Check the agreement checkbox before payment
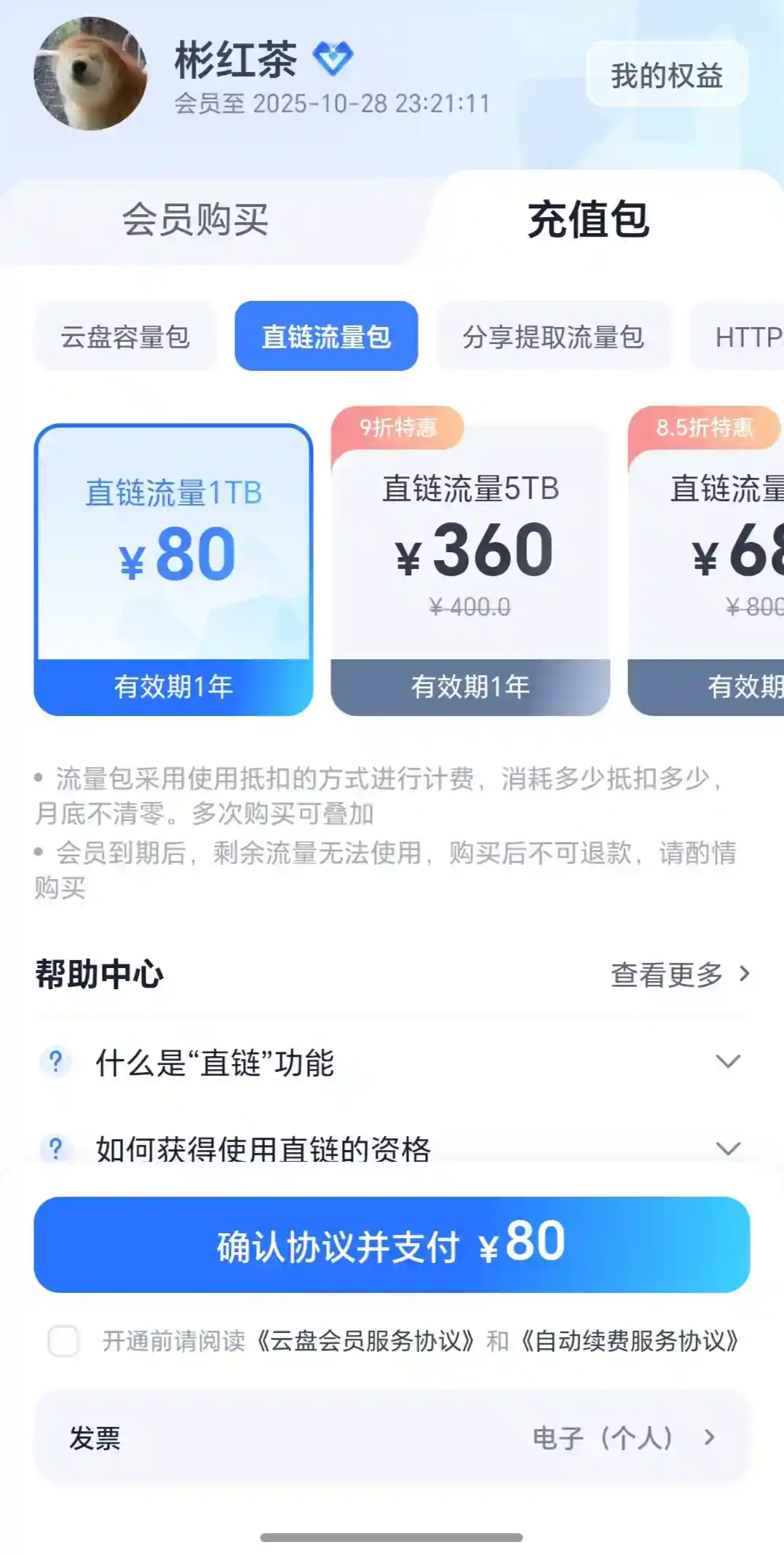Screen dimensions: 784x1555 (63, 1341)
